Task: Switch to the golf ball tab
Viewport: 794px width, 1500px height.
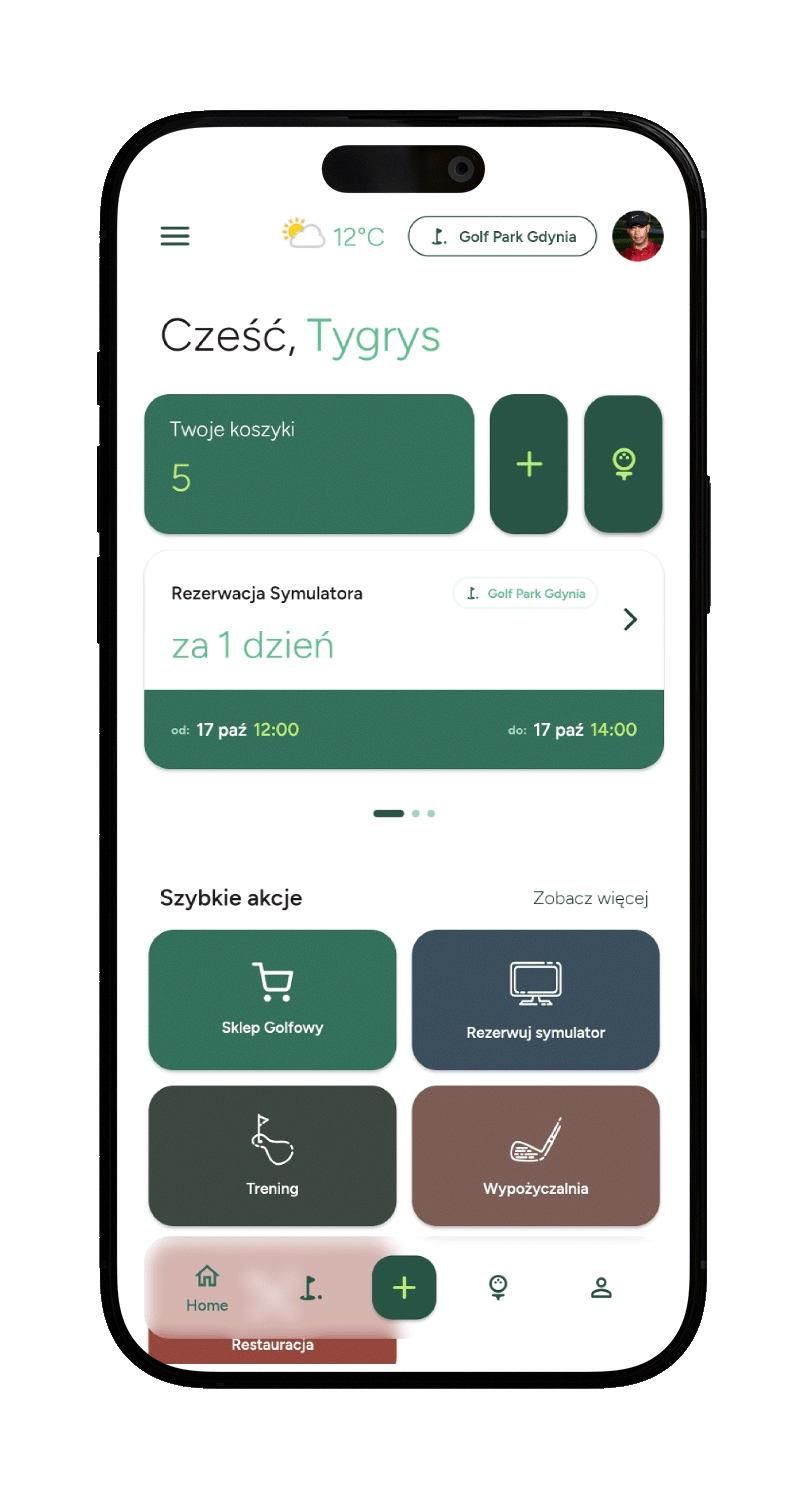Action: 498,1288
